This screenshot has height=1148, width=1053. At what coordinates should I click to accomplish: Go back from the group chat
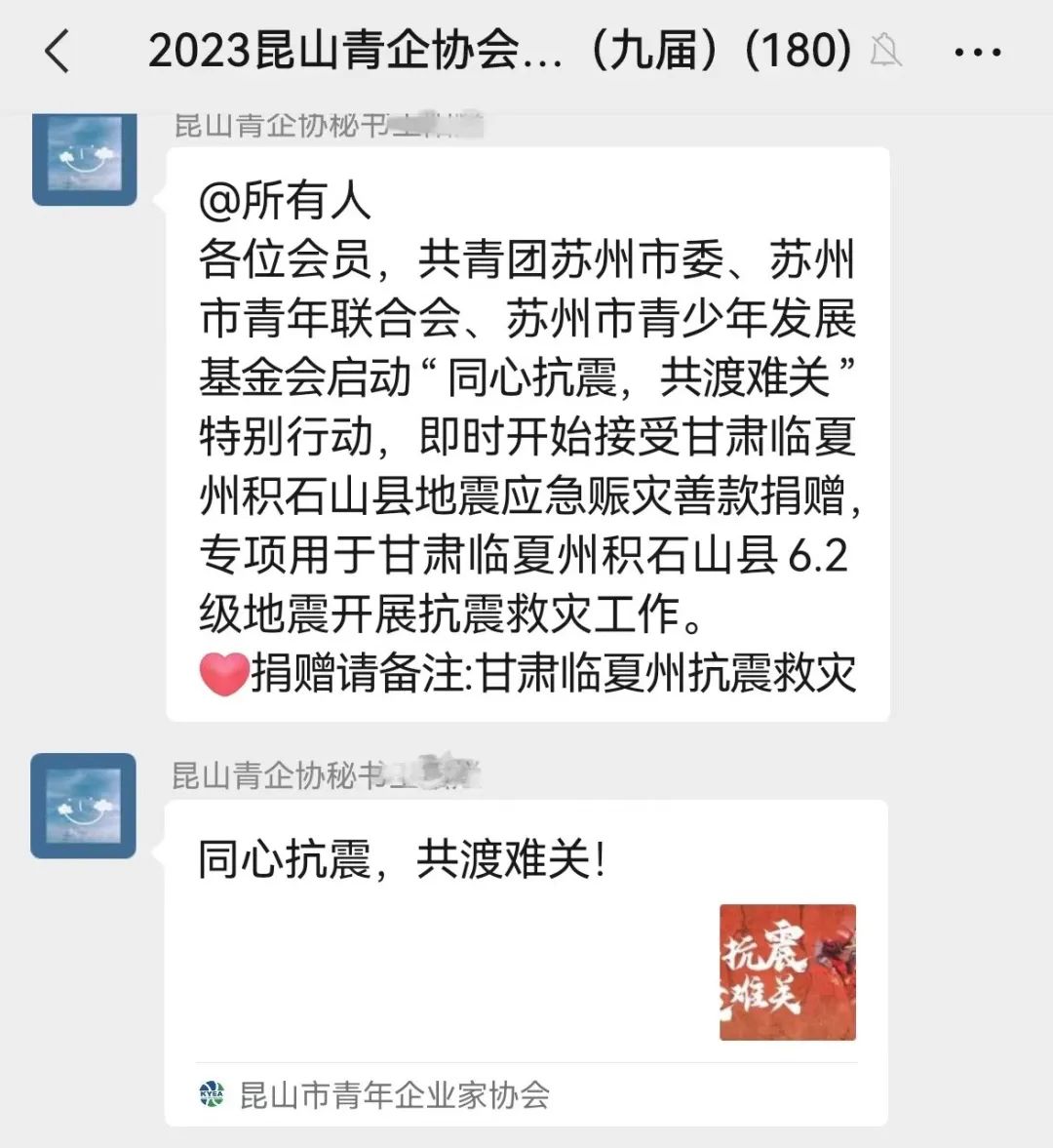58,51
